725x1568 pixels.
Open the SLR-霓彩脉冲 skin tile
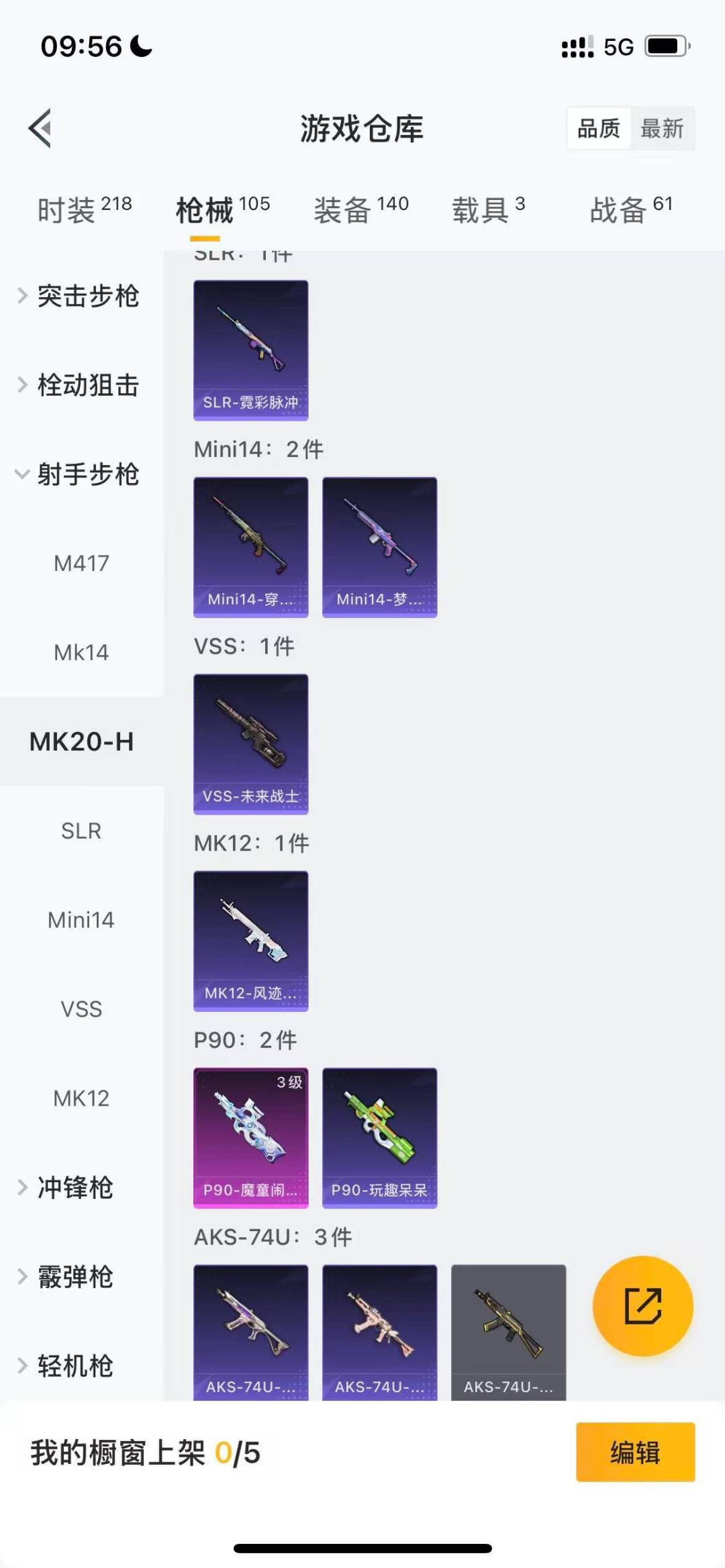click(251, 350)
